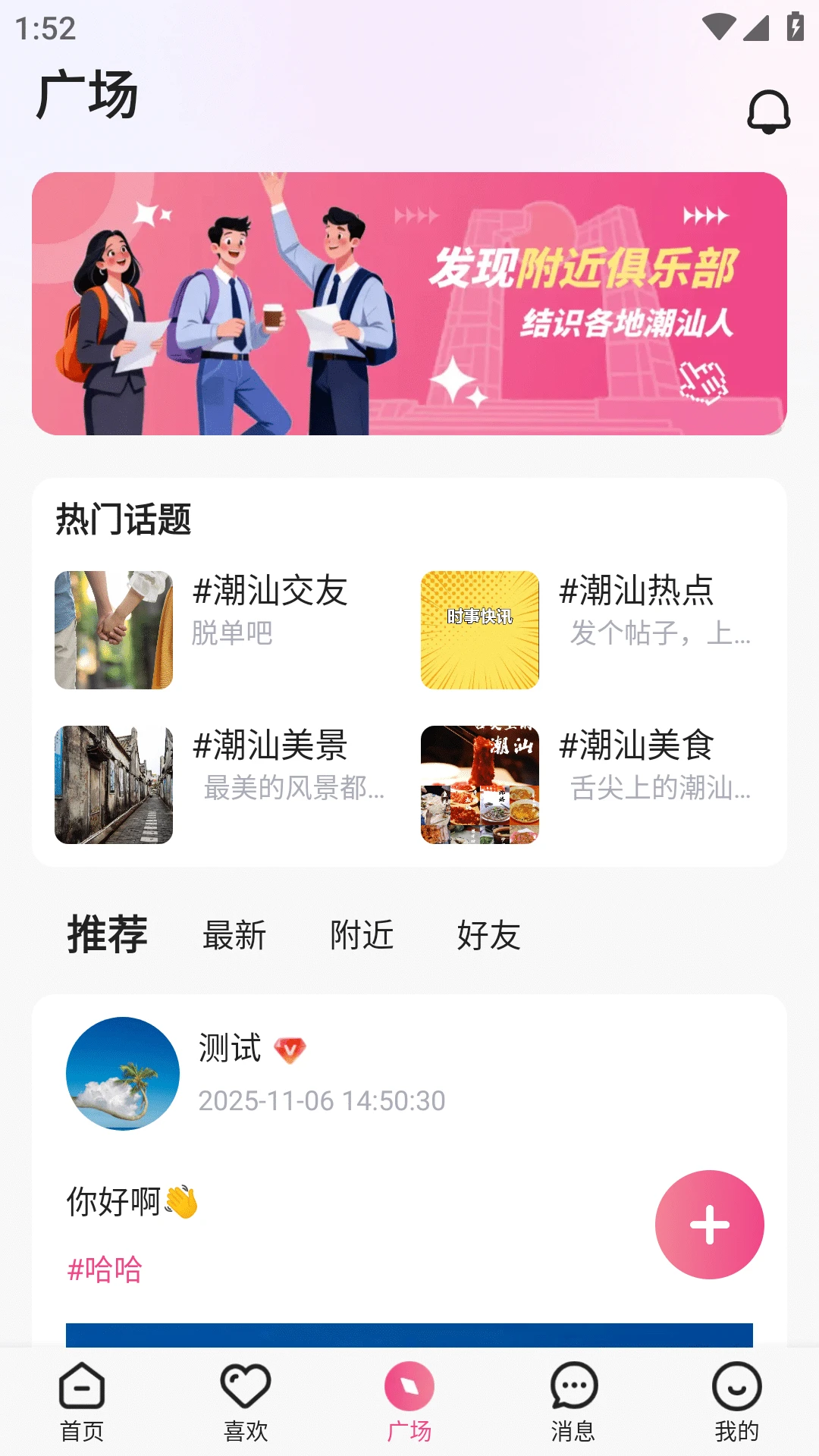
Task: Switch to the 好友 feed tab
Action: (x=488, y=935)
